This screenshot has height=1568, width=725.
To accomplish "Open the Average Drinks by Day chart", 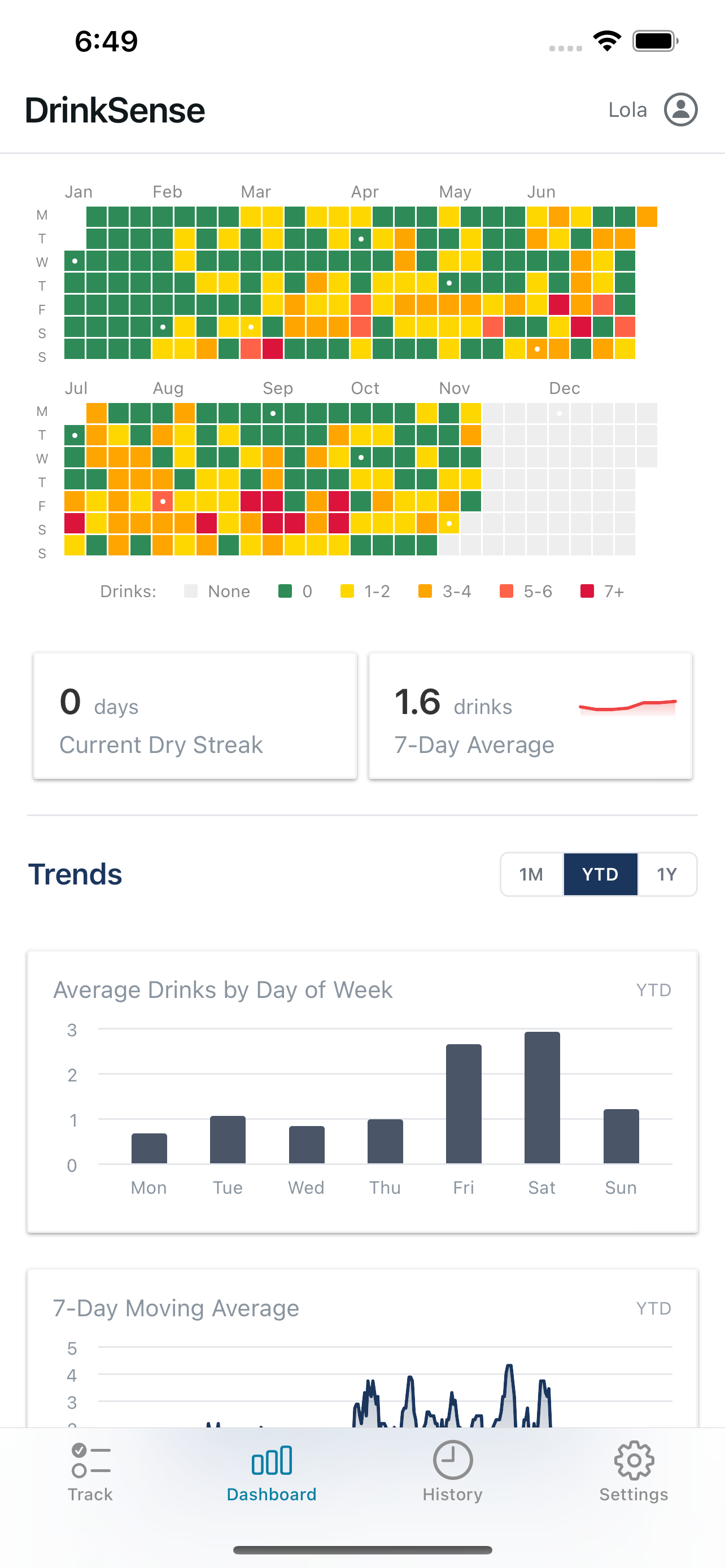I will (223, 990).
